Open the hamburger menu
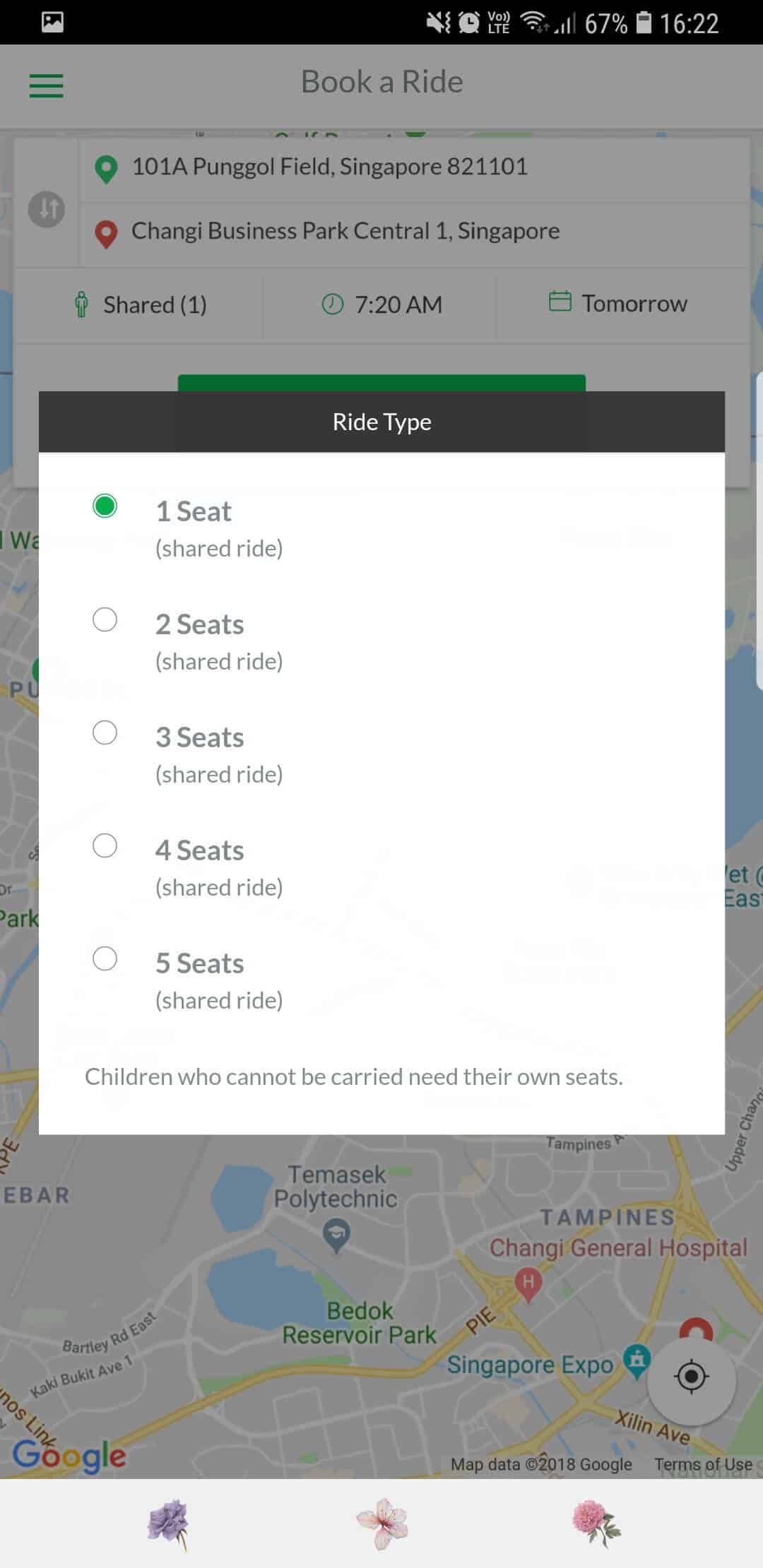This screenshot has height=1568, width=763. coord(46,86)
